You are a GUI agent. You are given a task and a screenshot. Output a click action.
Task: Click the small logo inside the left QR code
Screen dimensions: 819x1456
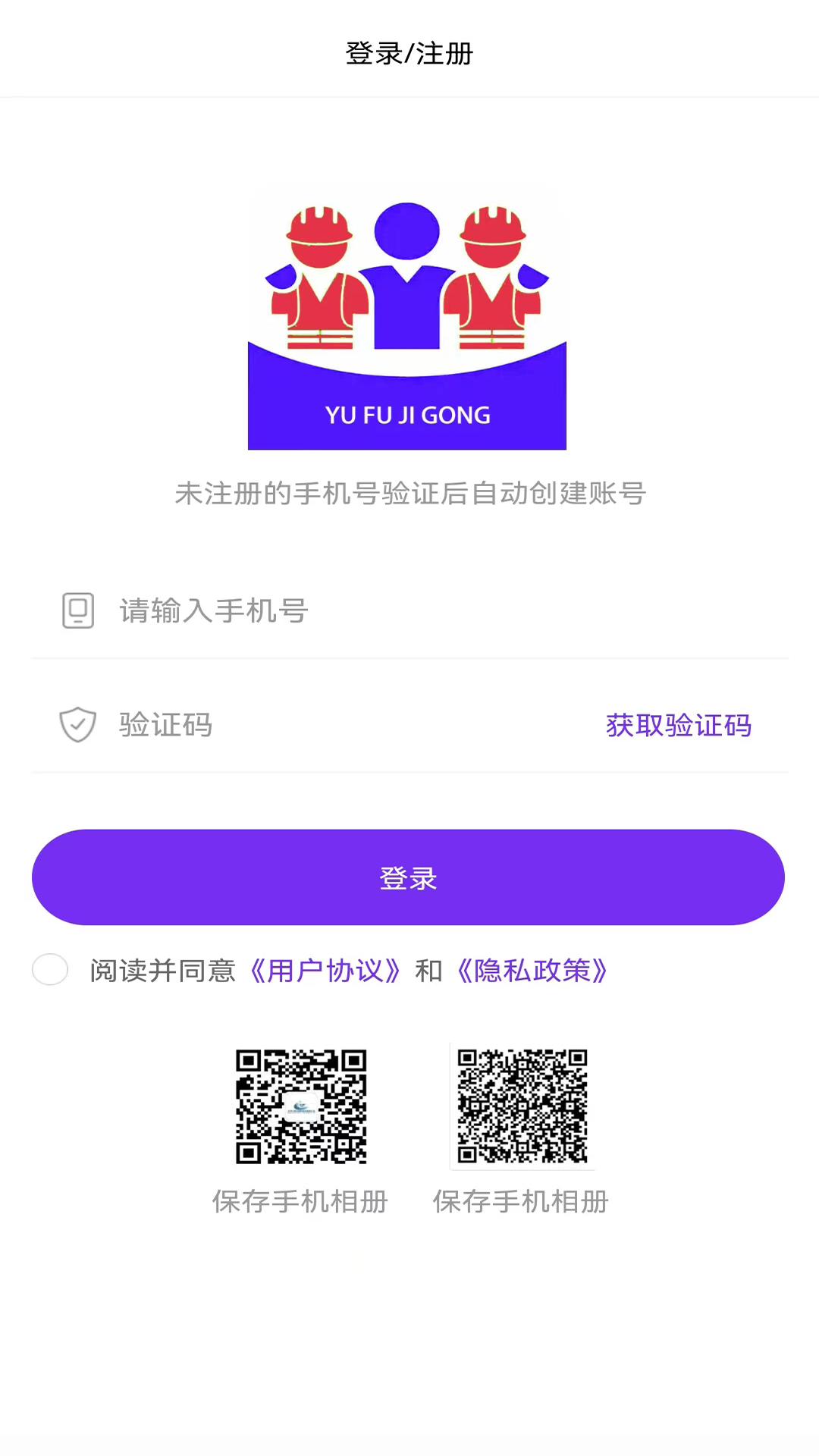tap(303, 1107)
